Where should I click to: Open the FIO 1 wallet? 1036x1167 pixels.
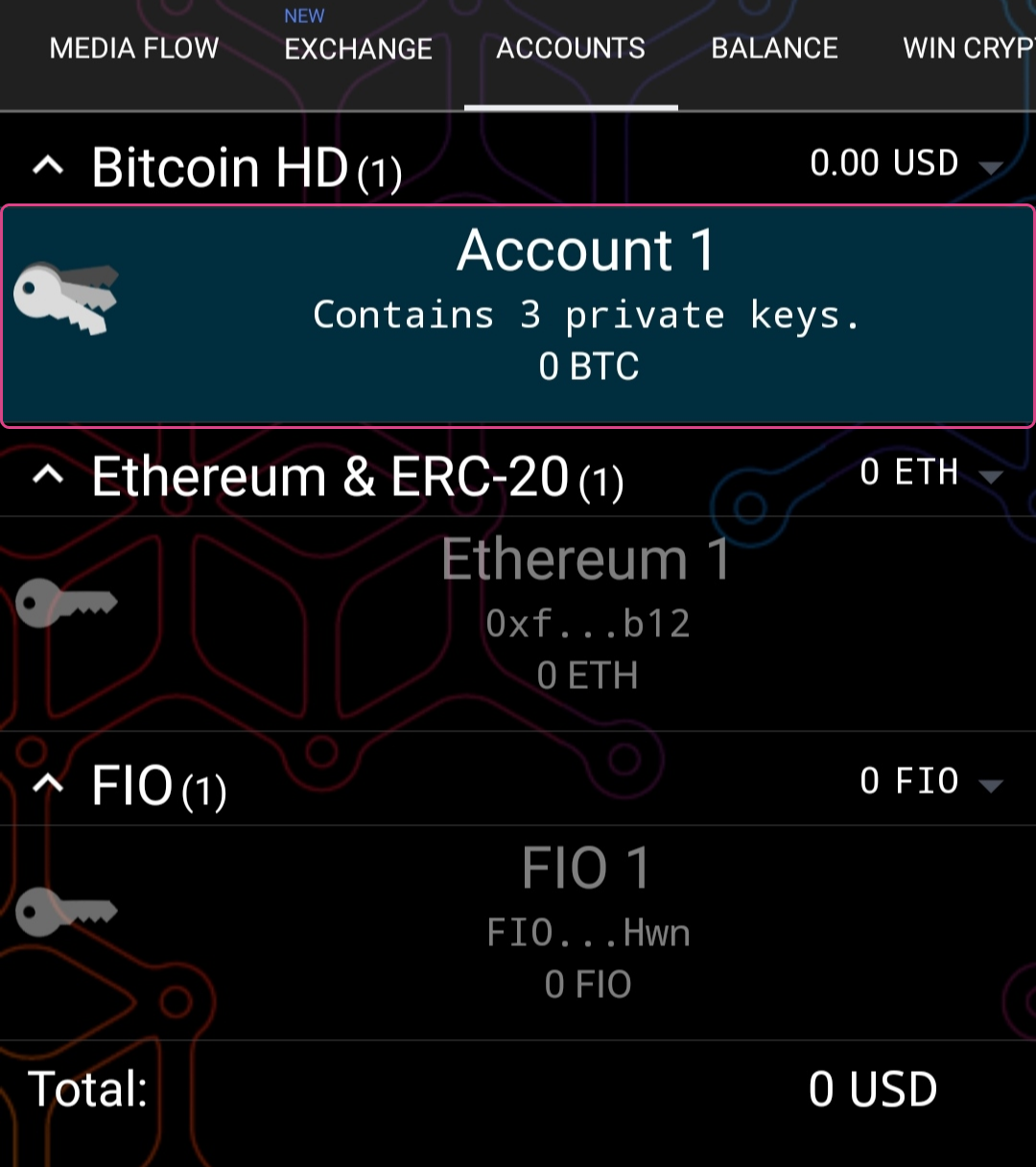point(586,866)
